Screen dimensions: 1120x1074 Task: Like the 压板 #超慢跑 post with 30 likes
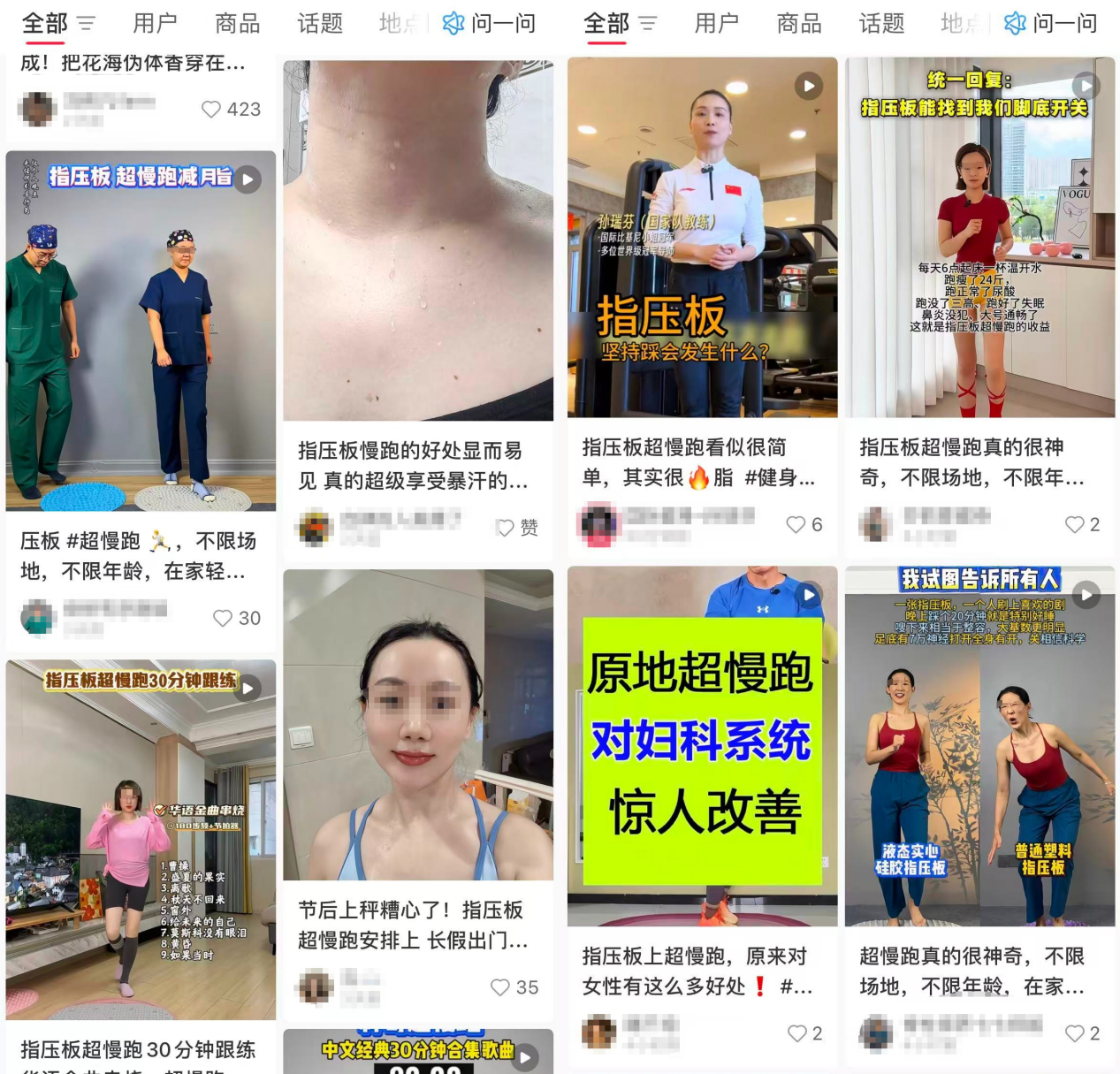pyautogui.click(x=223, y=618)
